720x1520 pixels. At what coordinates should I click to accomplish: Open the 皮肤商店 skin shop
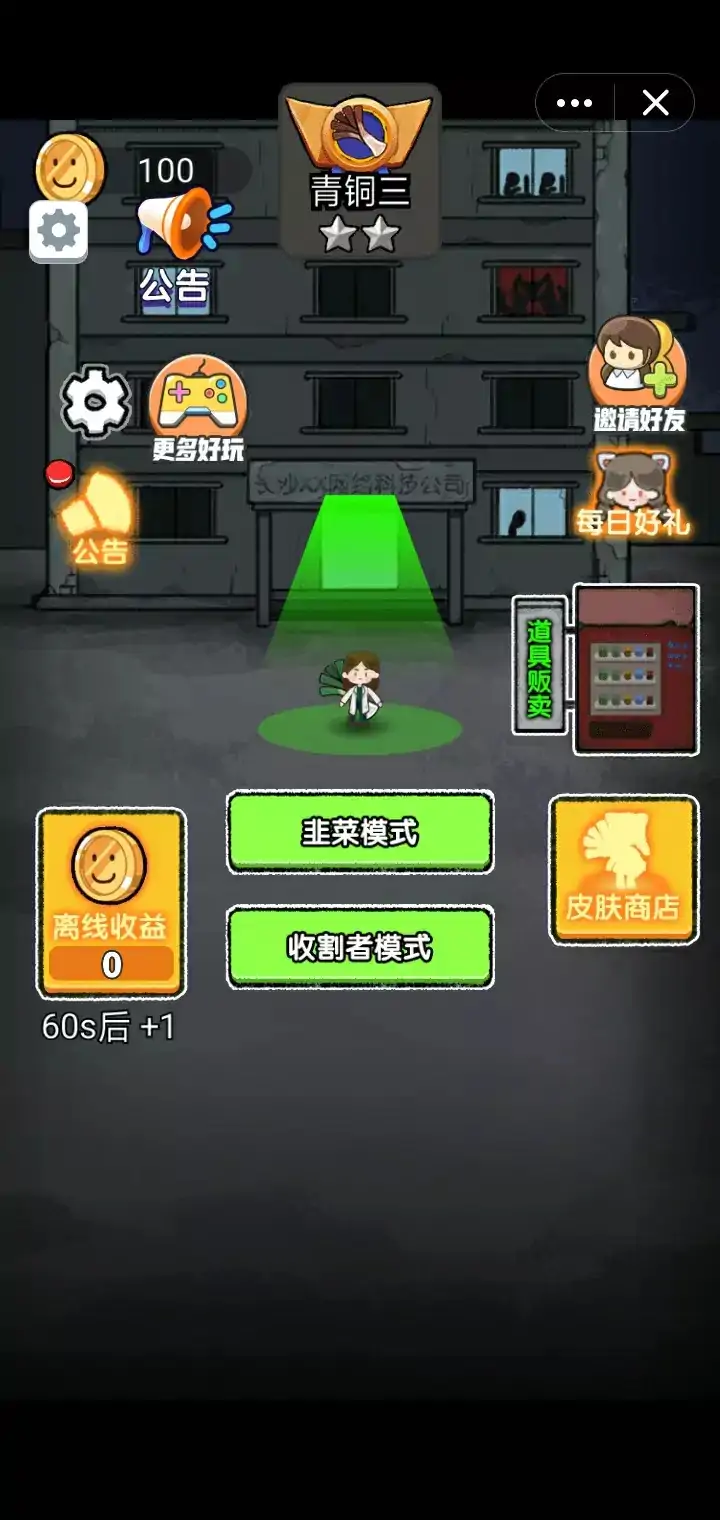tap(624, 870)
